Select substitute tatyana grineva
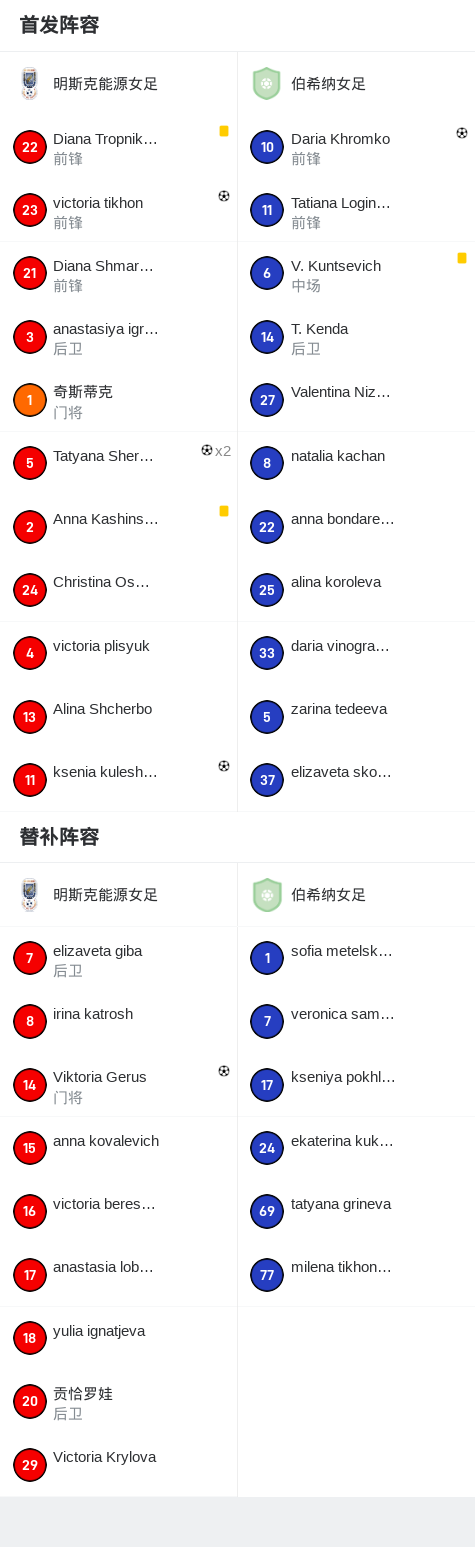 tap(356, 1212)
